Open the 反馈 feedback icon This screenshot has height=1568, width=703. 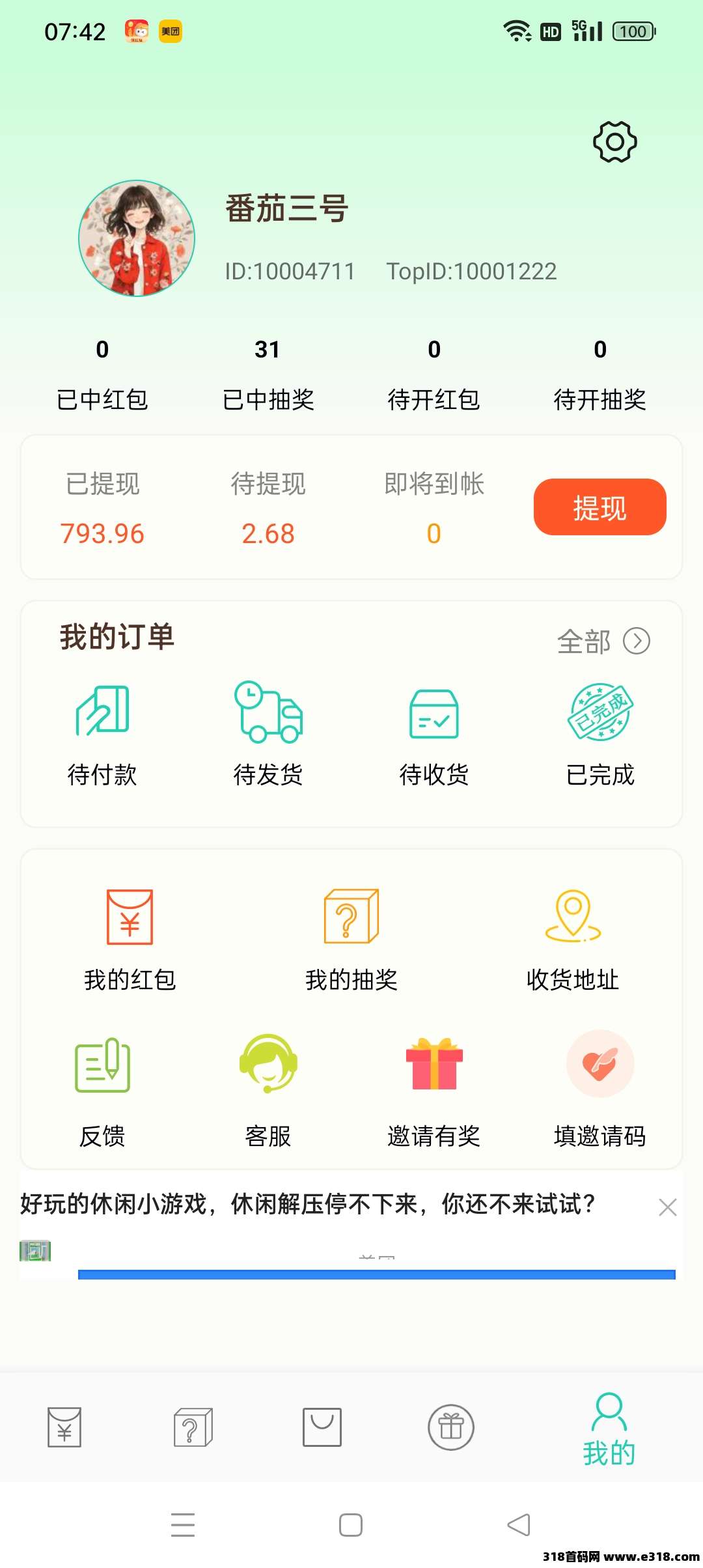tap(103, 1067)
